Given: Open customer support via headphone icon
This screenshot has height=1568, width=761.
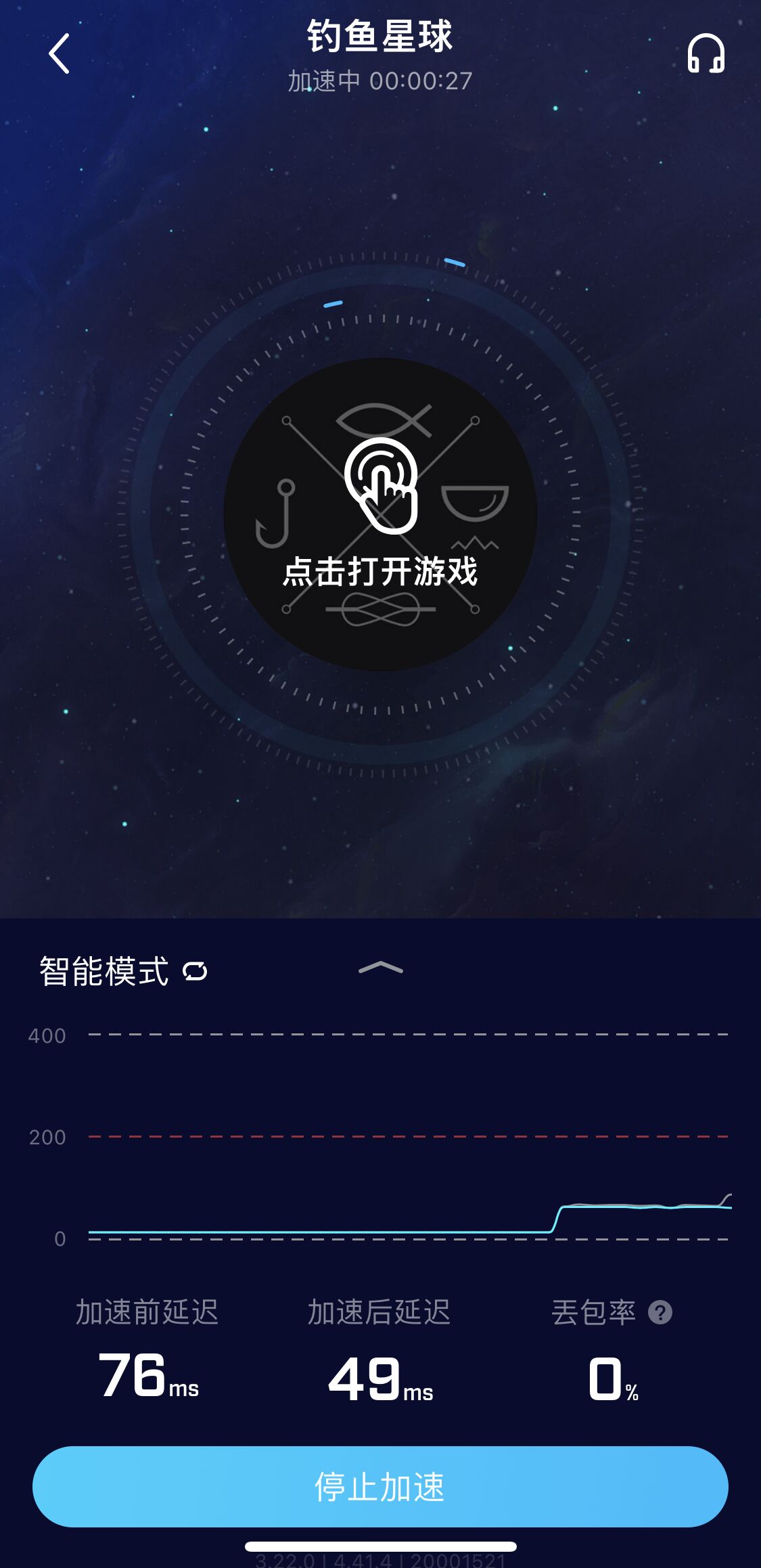Looking at the screenshot, I should coord(706,53).
